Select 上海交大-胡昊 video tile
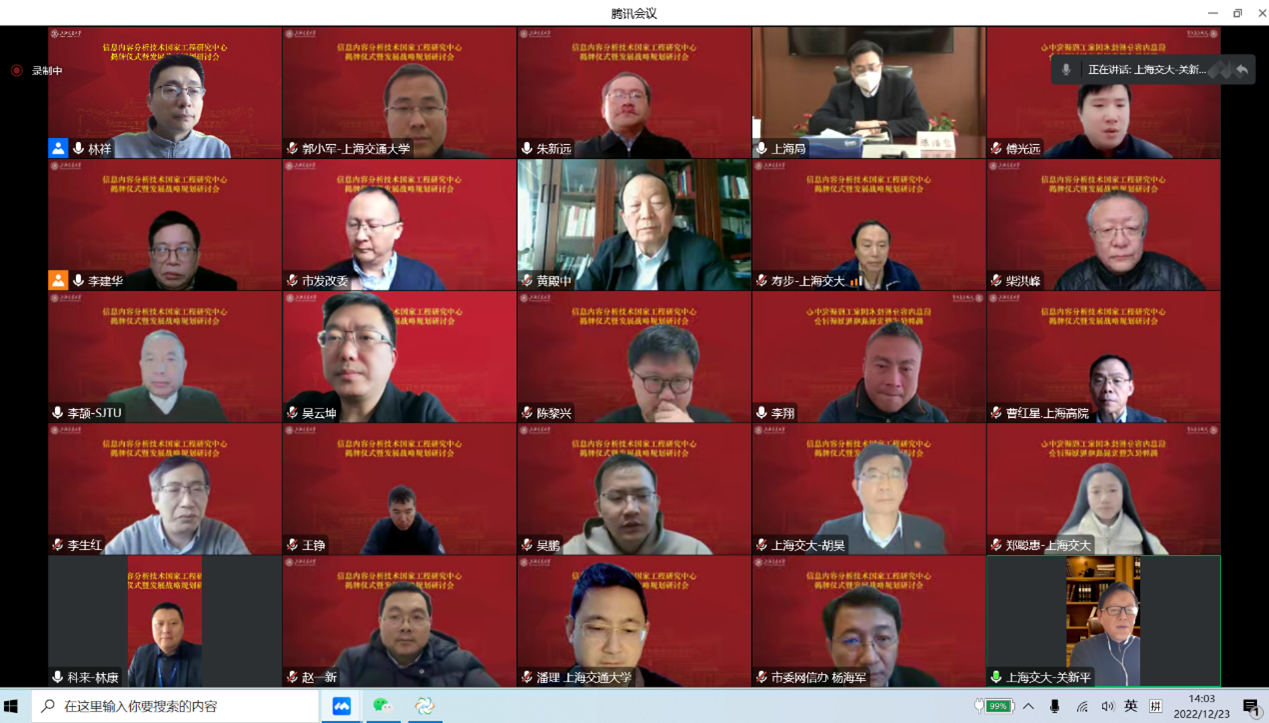Viewport: 1269px width, 723px height. tap(868, 488)
